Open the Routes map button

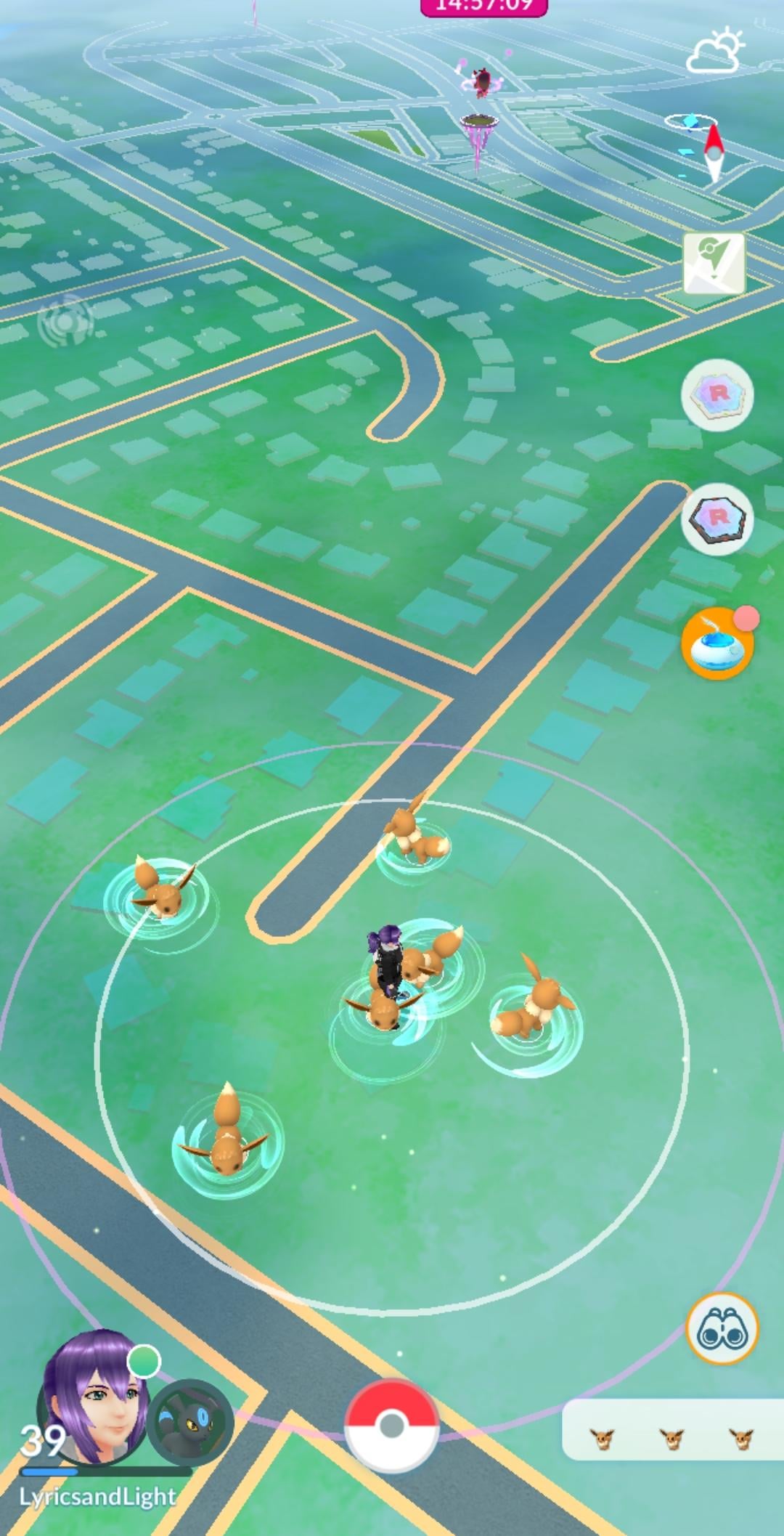(714, 262)
